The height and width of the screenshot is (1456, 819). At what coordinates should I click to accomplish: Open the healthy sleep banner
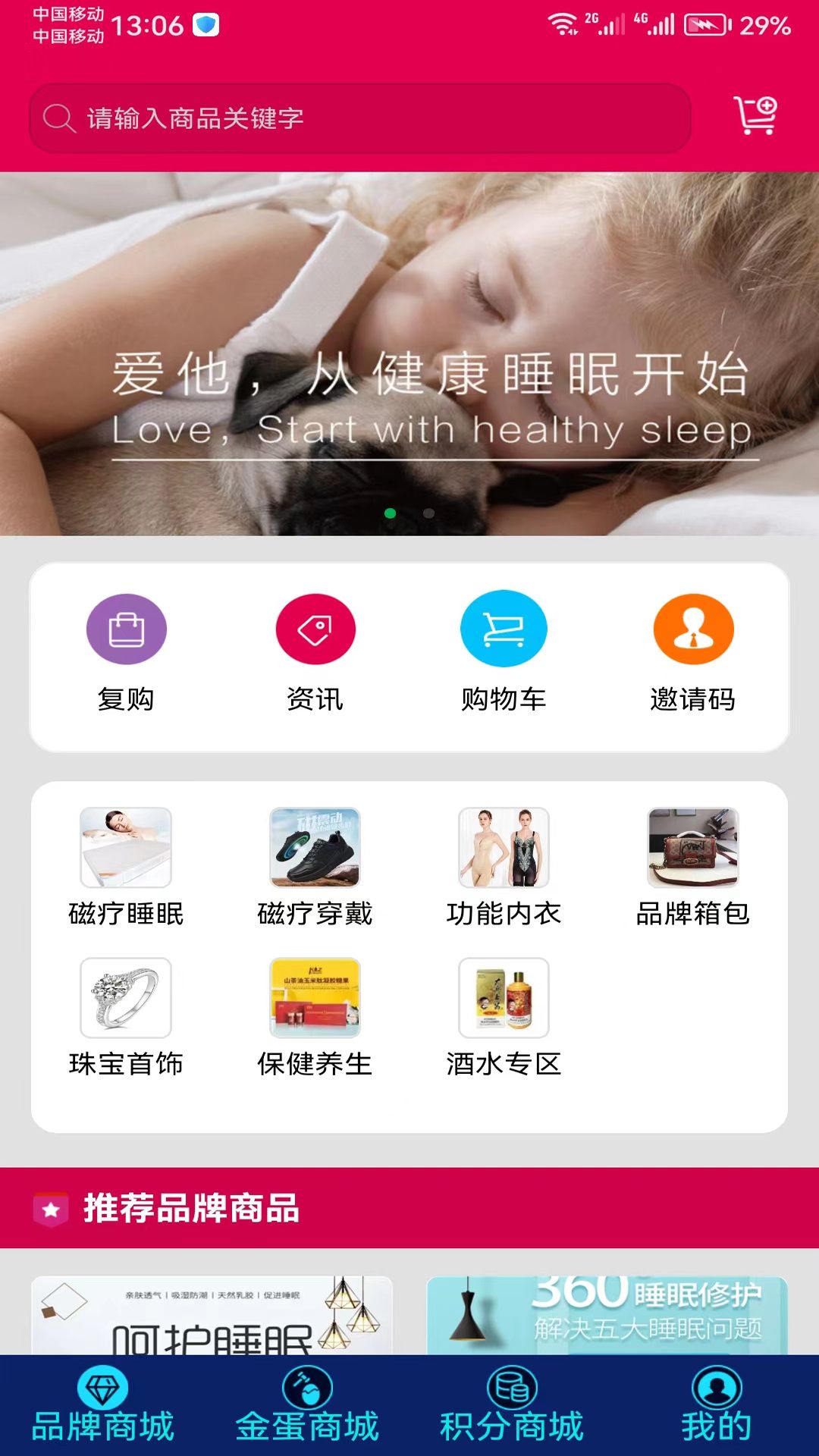(409, 353)
